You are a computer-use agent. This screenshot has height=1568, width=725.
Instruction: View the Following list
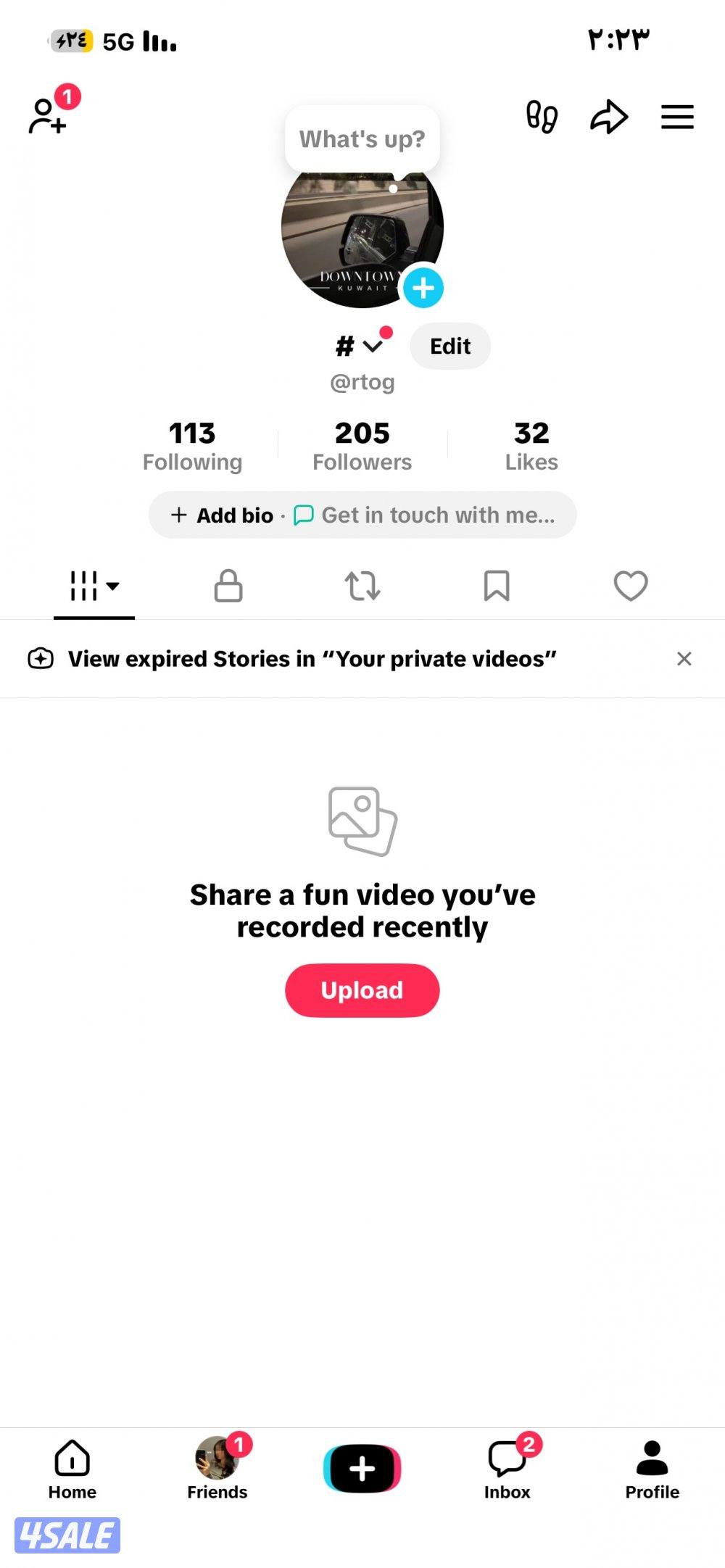point(192,446)
